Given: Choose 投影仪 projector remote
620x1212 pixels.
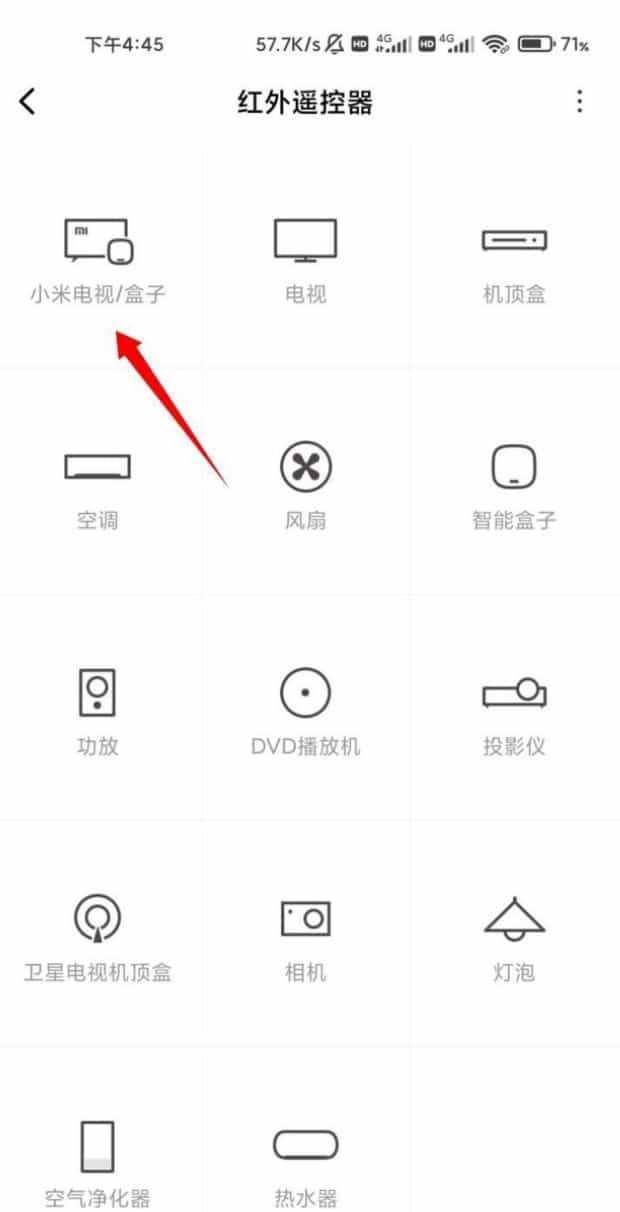Looking at the screenshot, I should pyautogui.click(x=514, y=712).
